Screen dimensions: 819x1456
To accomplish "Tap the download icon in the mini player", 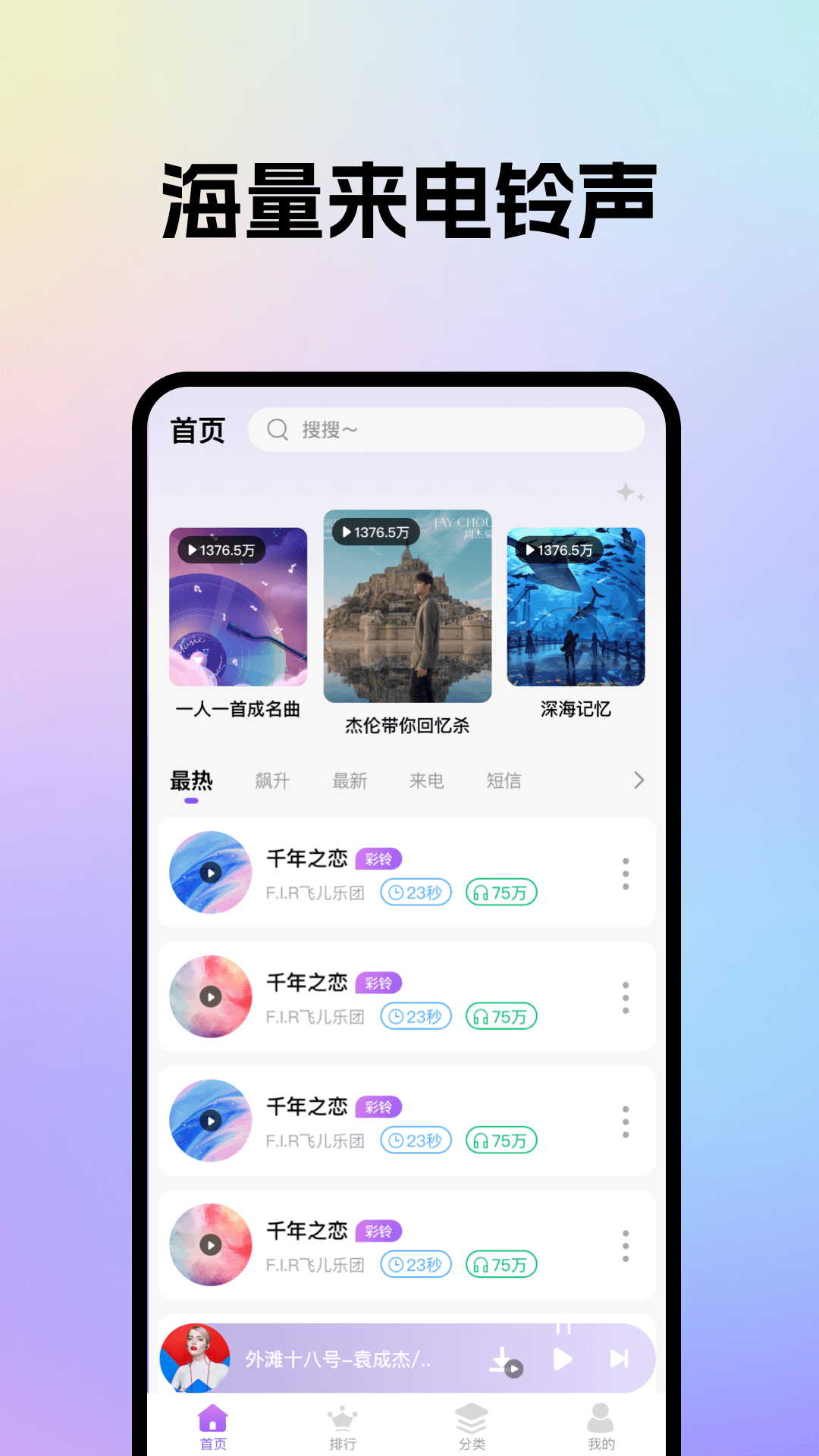I will tap(503, 1357).
